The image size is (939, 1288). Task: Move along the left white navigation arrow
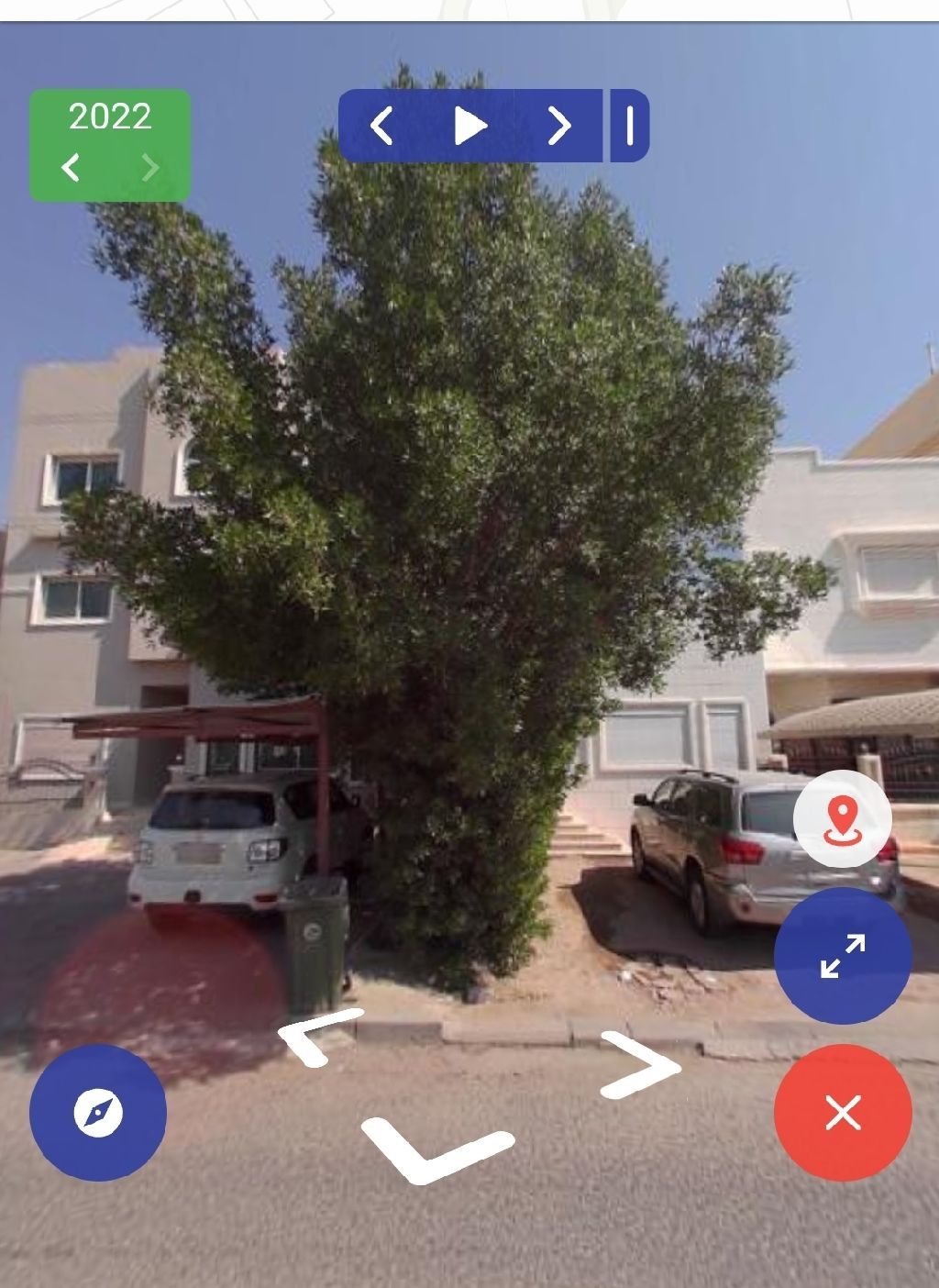point(316,1037)
